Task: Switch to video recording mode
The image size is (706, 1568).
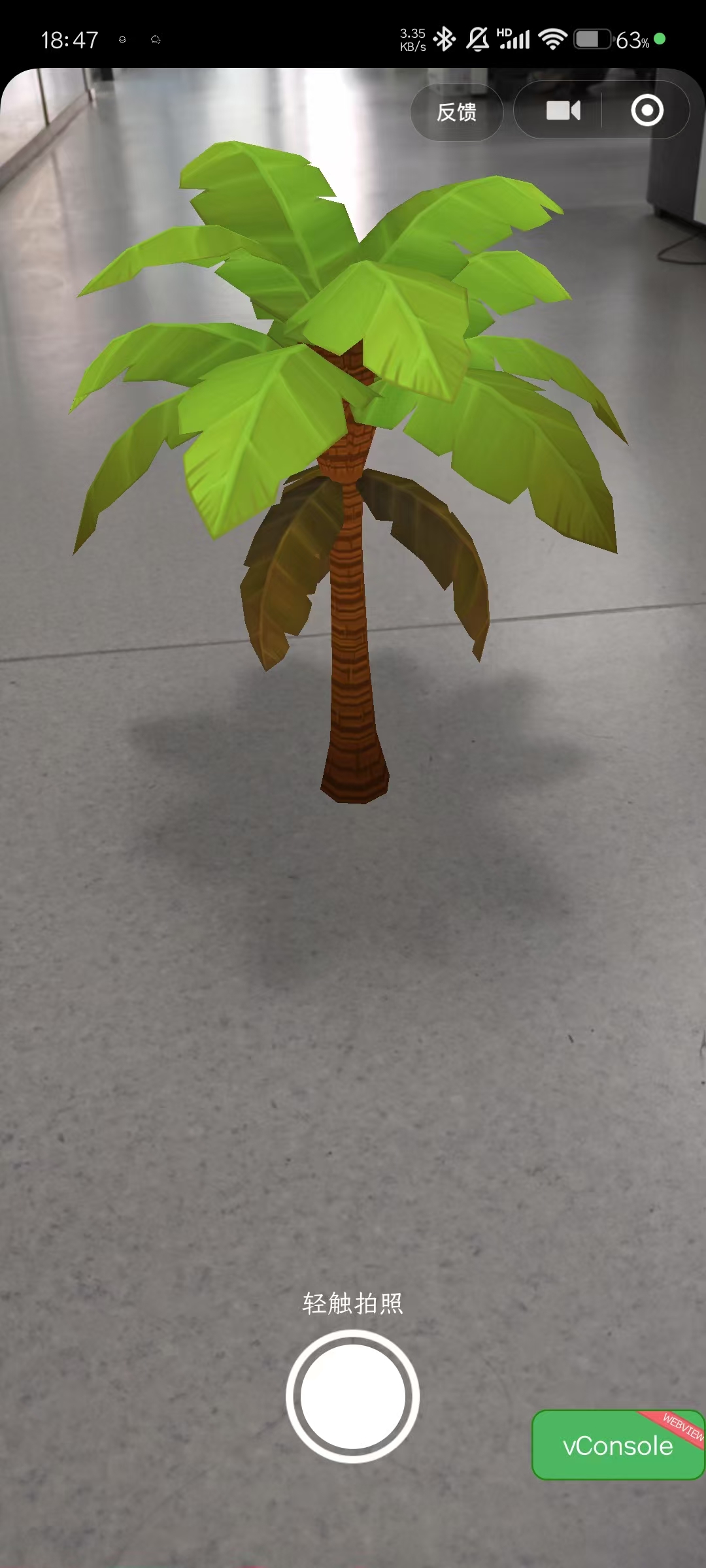Action: coord(563,110)
